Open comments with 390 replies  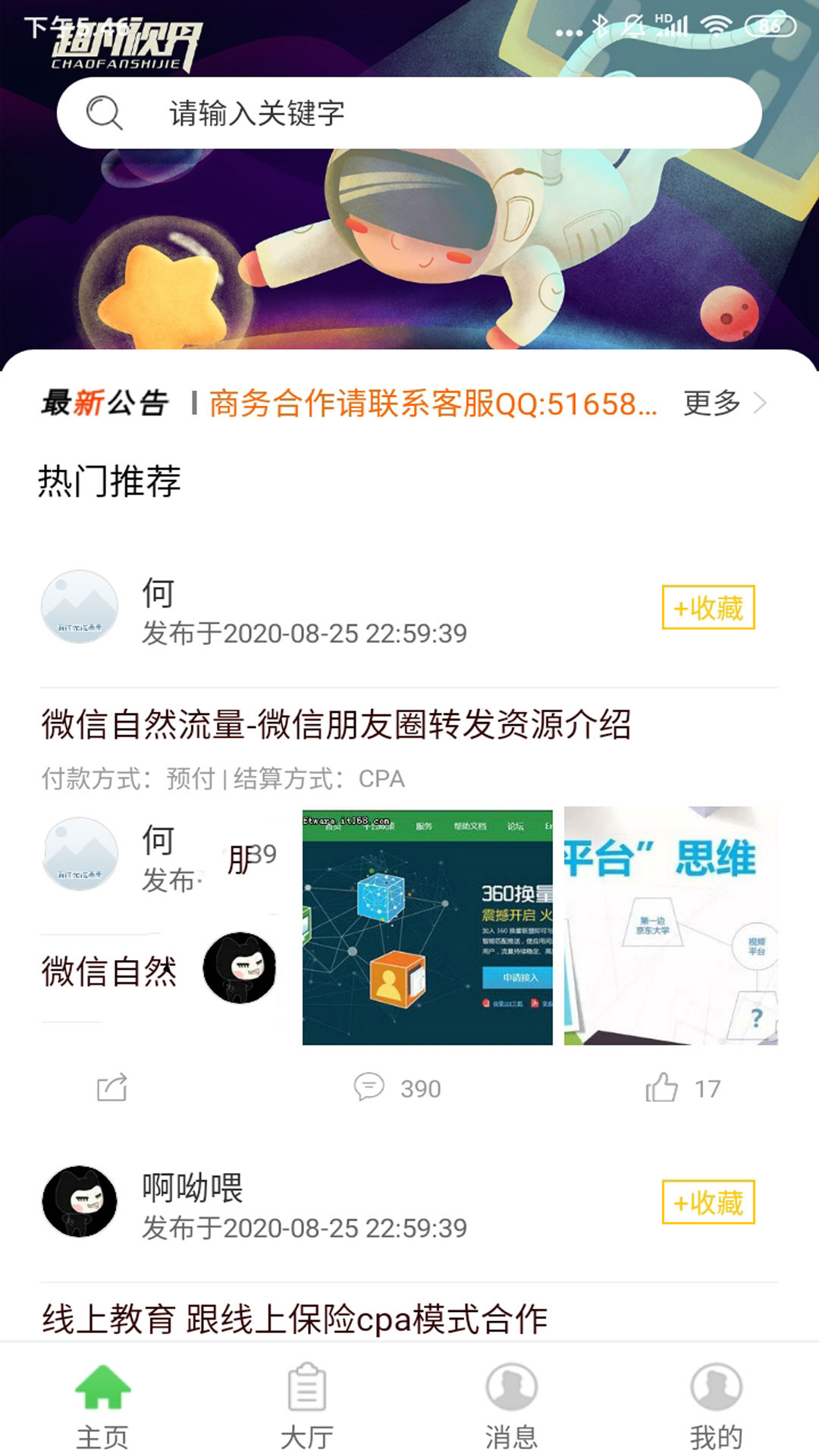pos(397,1088)
